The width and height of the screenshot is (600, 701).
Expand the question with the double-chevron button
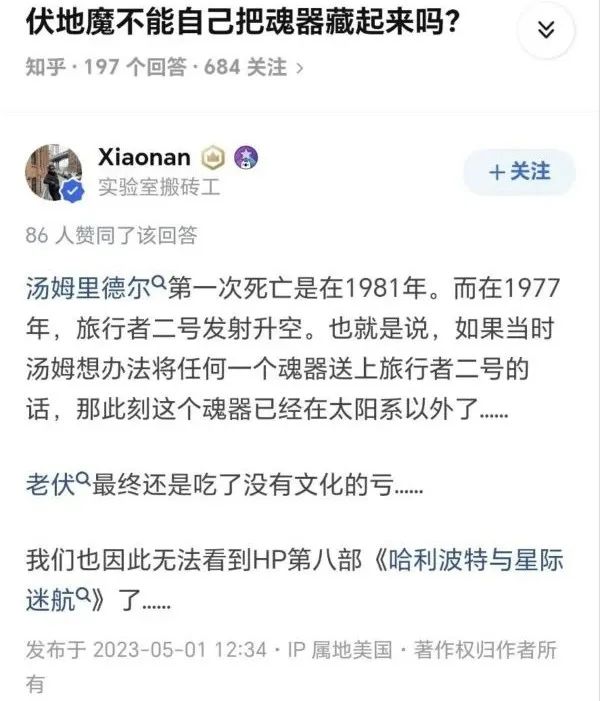tap(545, 31)
